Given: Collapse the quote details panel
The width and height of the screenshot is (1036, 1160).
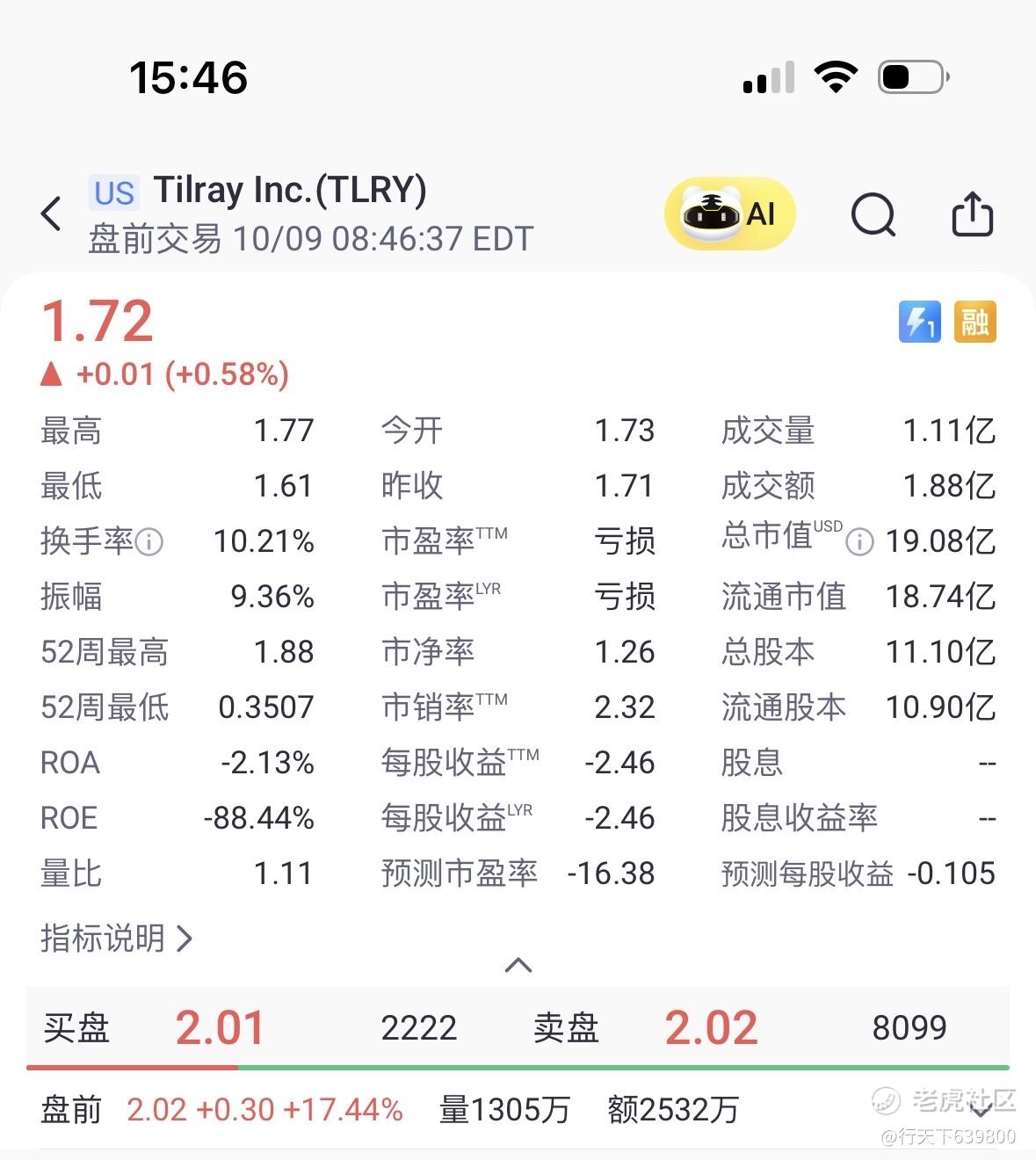Looking at the screenshot, I should click(x=518, y=966).
